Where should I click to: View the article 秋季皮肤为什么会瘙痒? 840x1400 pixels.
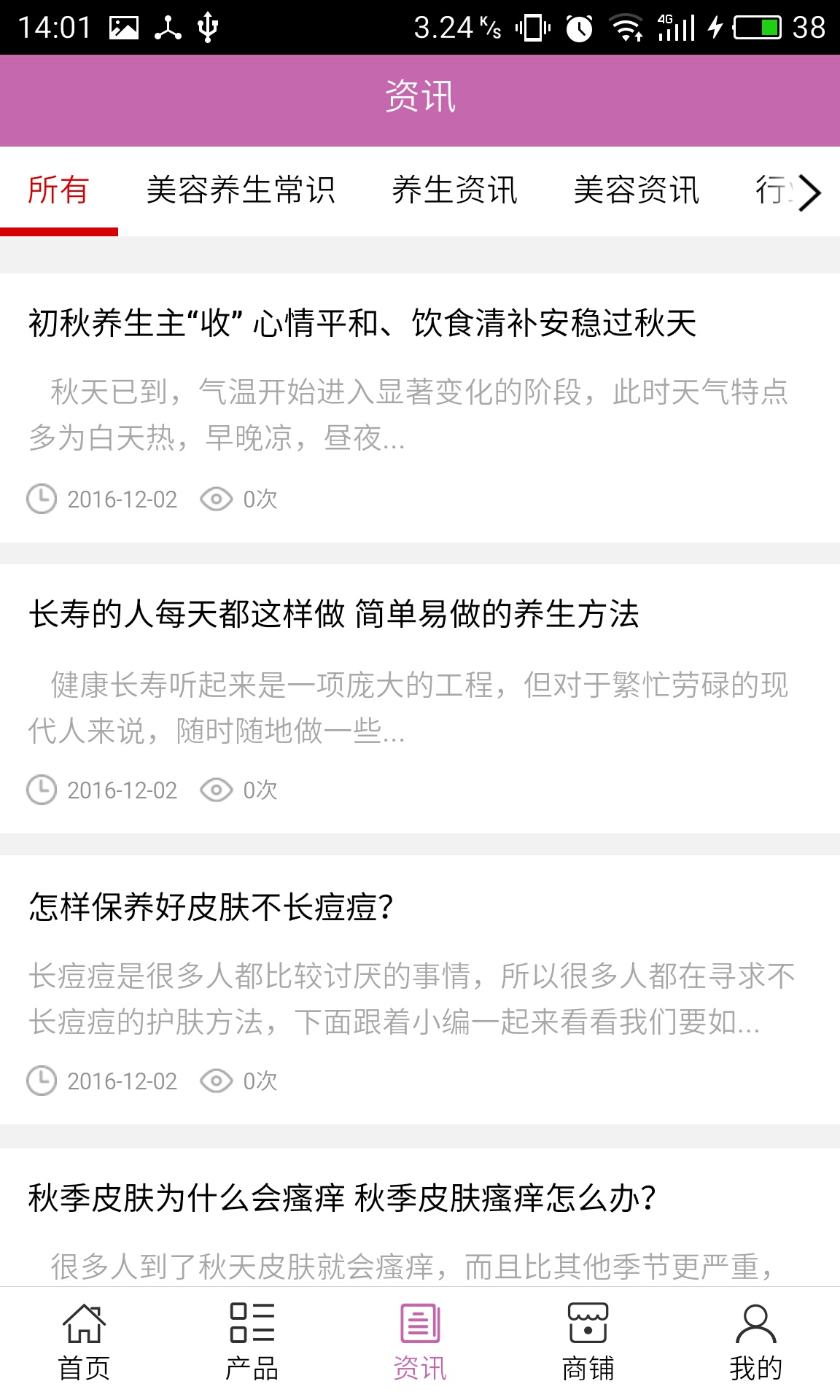pos(343,1198)
